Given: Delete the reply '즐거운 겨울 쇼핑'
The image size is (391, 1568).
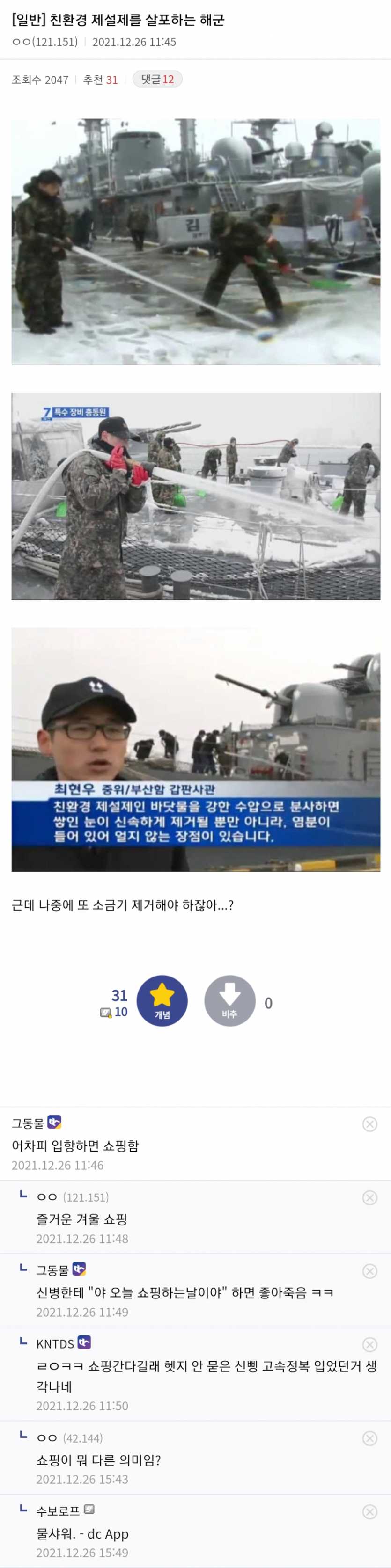Looking at the screenshot, I should pos(369,1198).
